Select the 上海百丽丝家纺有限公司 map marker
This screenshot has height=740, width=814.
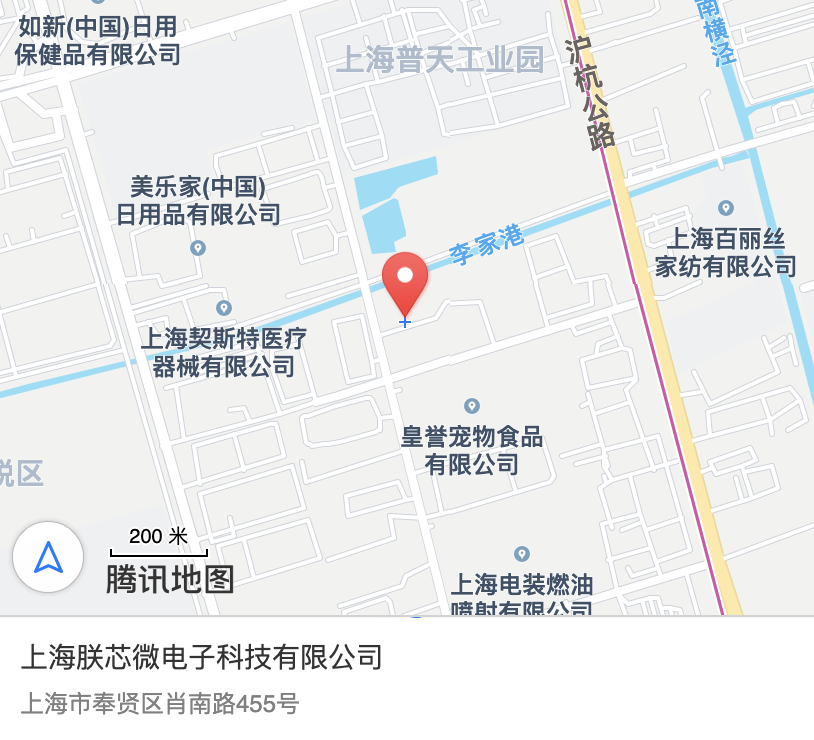(726, 208)
